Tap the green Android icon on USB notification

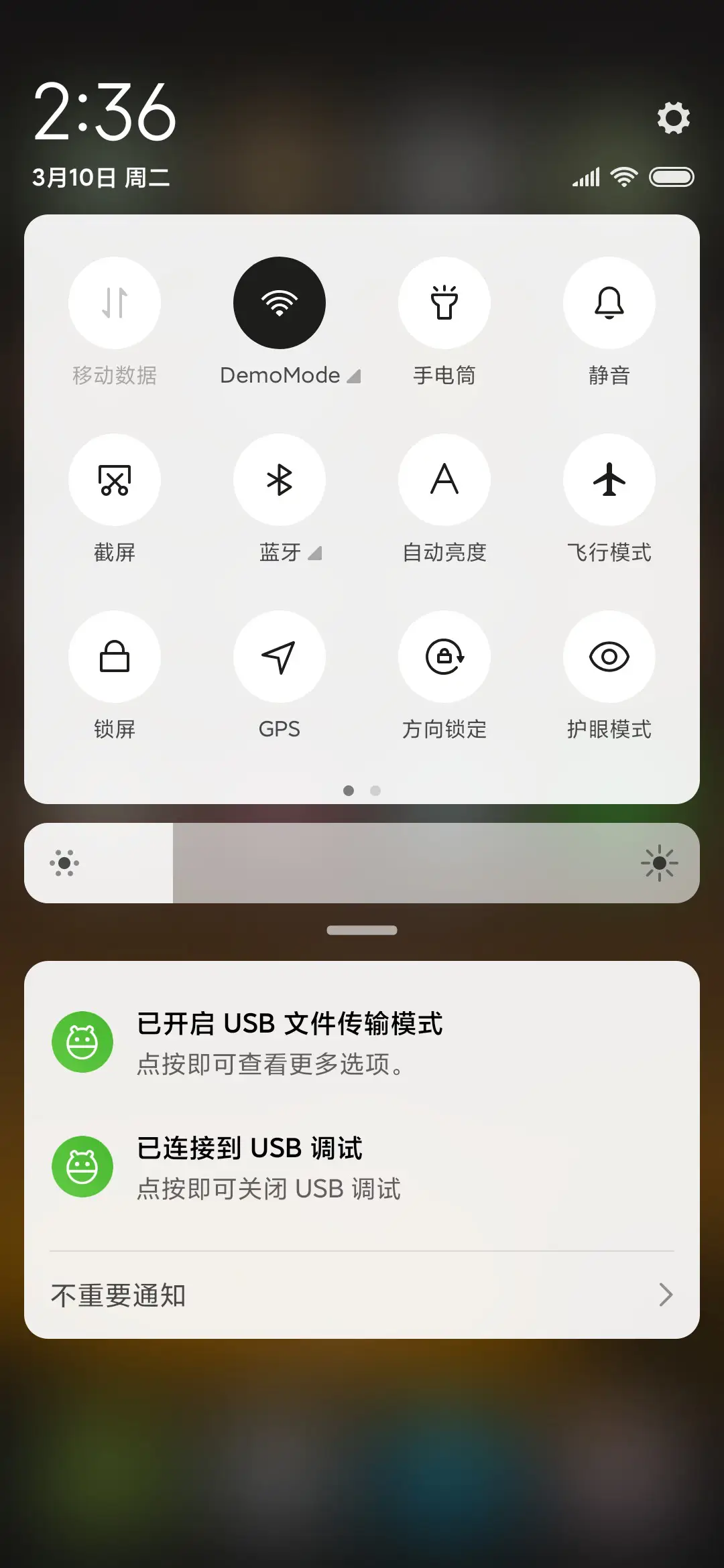pyautogui.click(x=82, y=1042)
